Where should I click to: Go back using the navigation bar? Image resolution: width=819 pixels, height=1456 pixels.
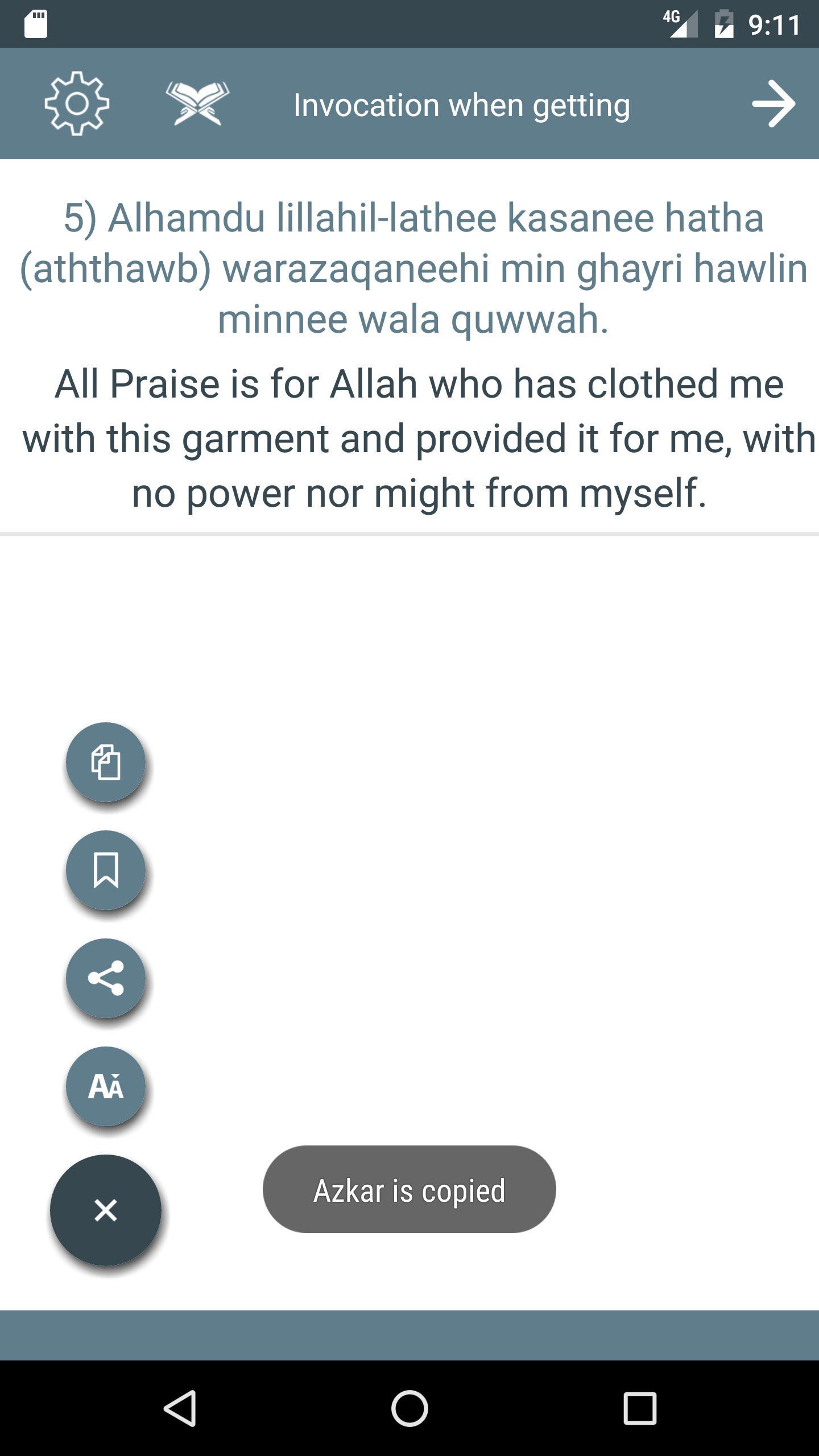(x=180, y=1408)
